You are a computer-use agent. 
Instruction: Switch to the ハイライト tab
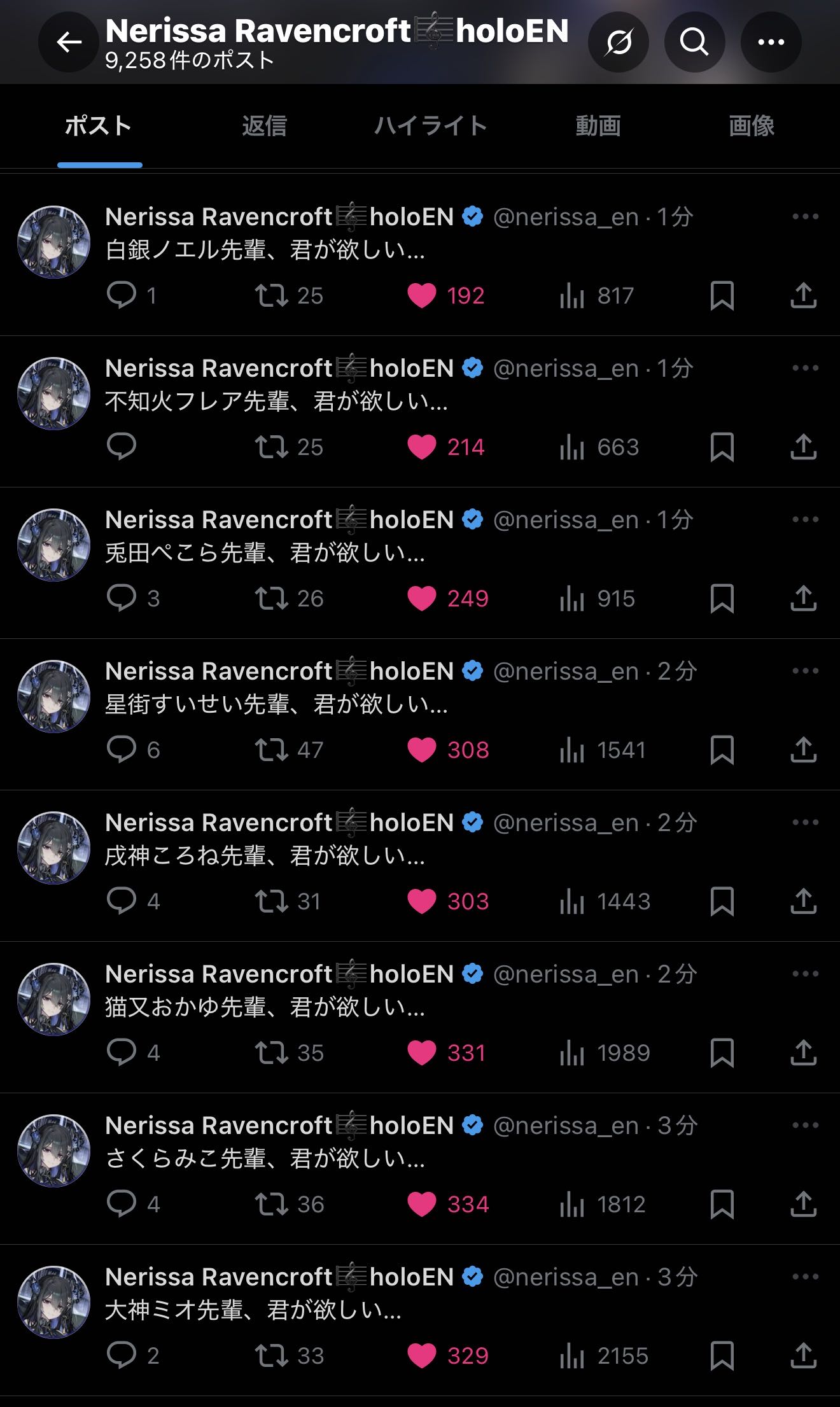(x=430, y=126)
